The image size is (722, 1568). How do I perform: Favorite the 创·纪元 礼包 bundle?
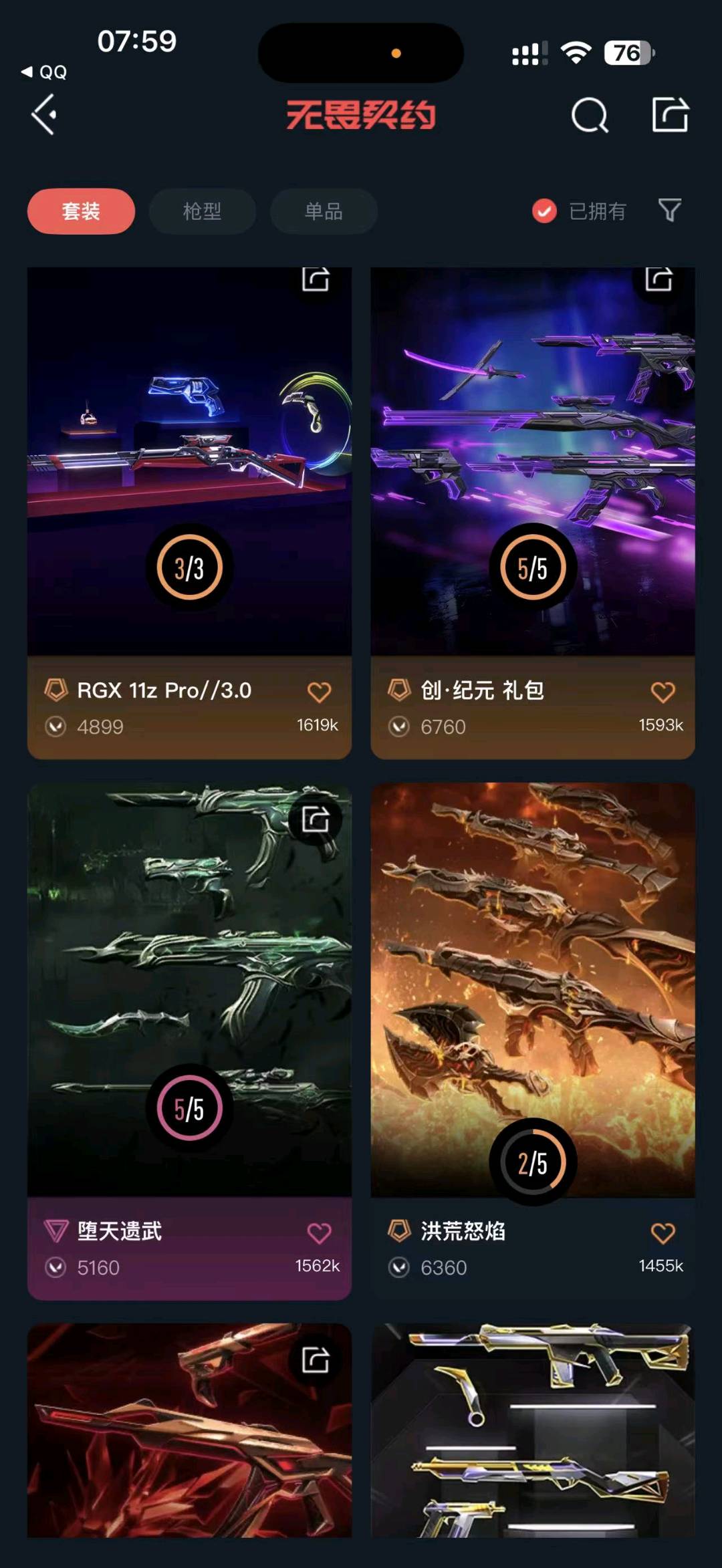tap(663, 692)
